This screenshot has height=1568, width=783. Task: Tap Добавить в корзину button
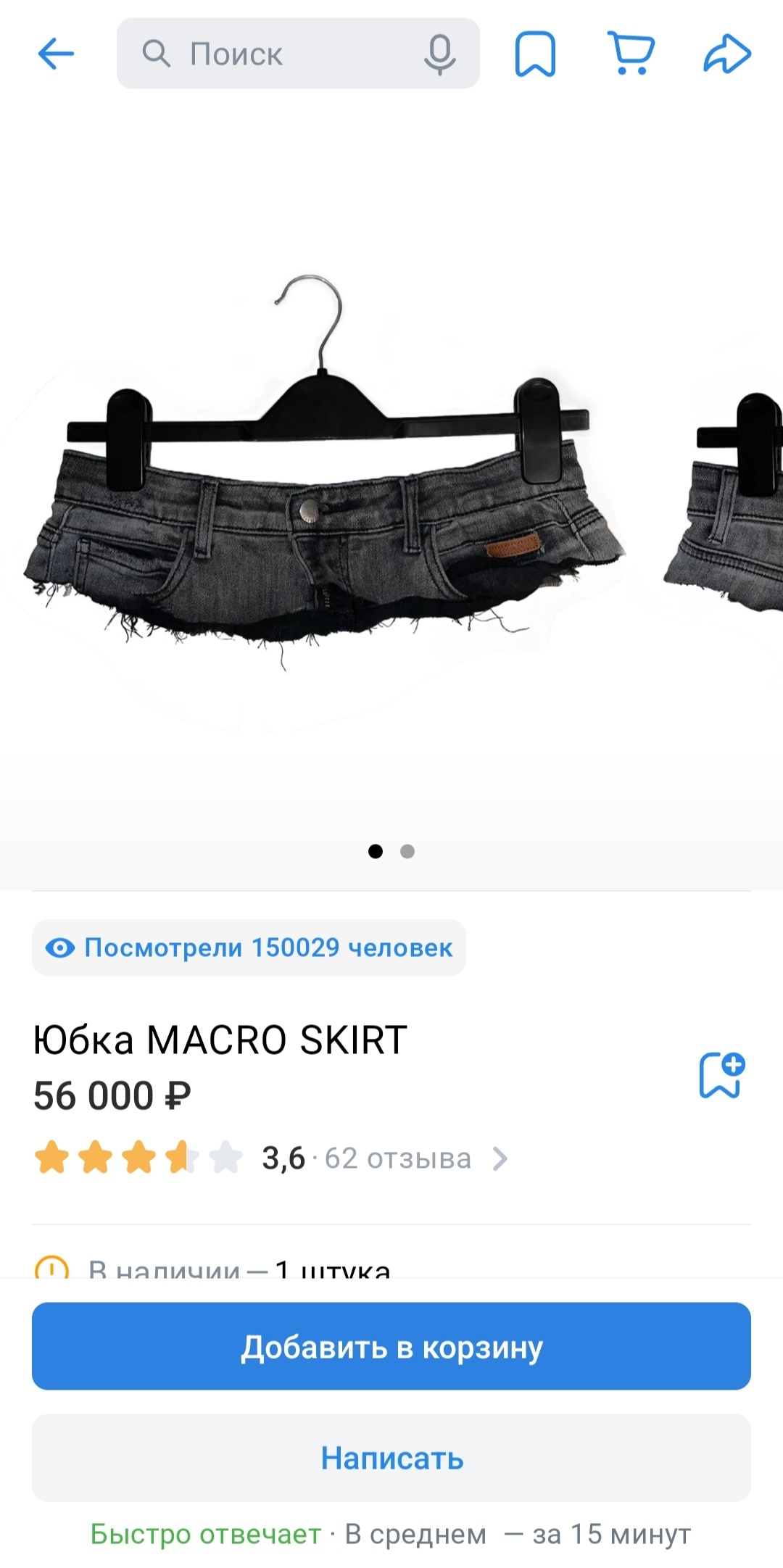[x=391, y=1347]
